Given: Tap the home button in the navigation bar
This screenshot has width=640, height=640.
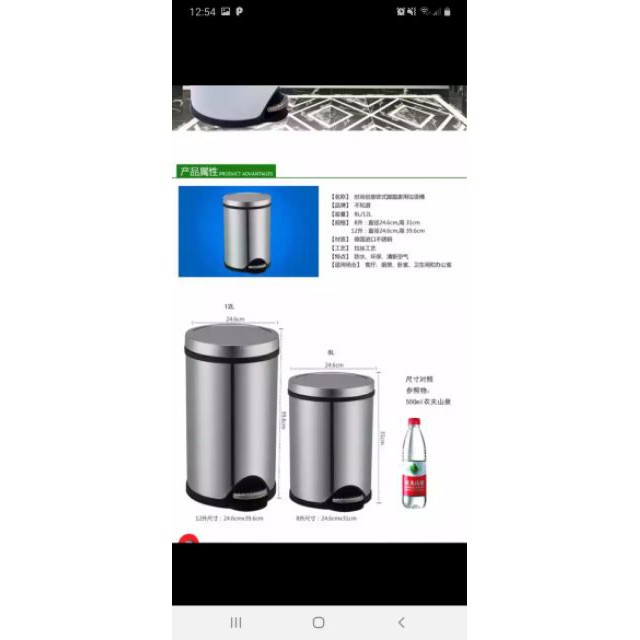Looking at the screenshot, I should [x=318, y=622].
